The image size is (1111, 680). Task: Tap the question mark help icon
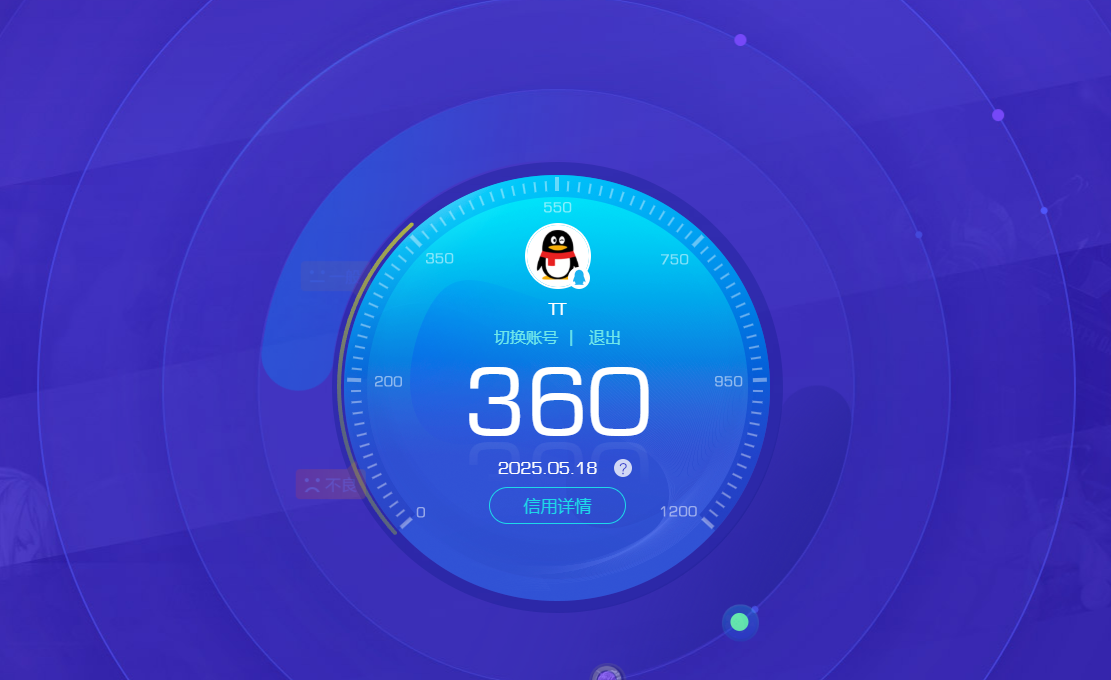click(623, 468)
